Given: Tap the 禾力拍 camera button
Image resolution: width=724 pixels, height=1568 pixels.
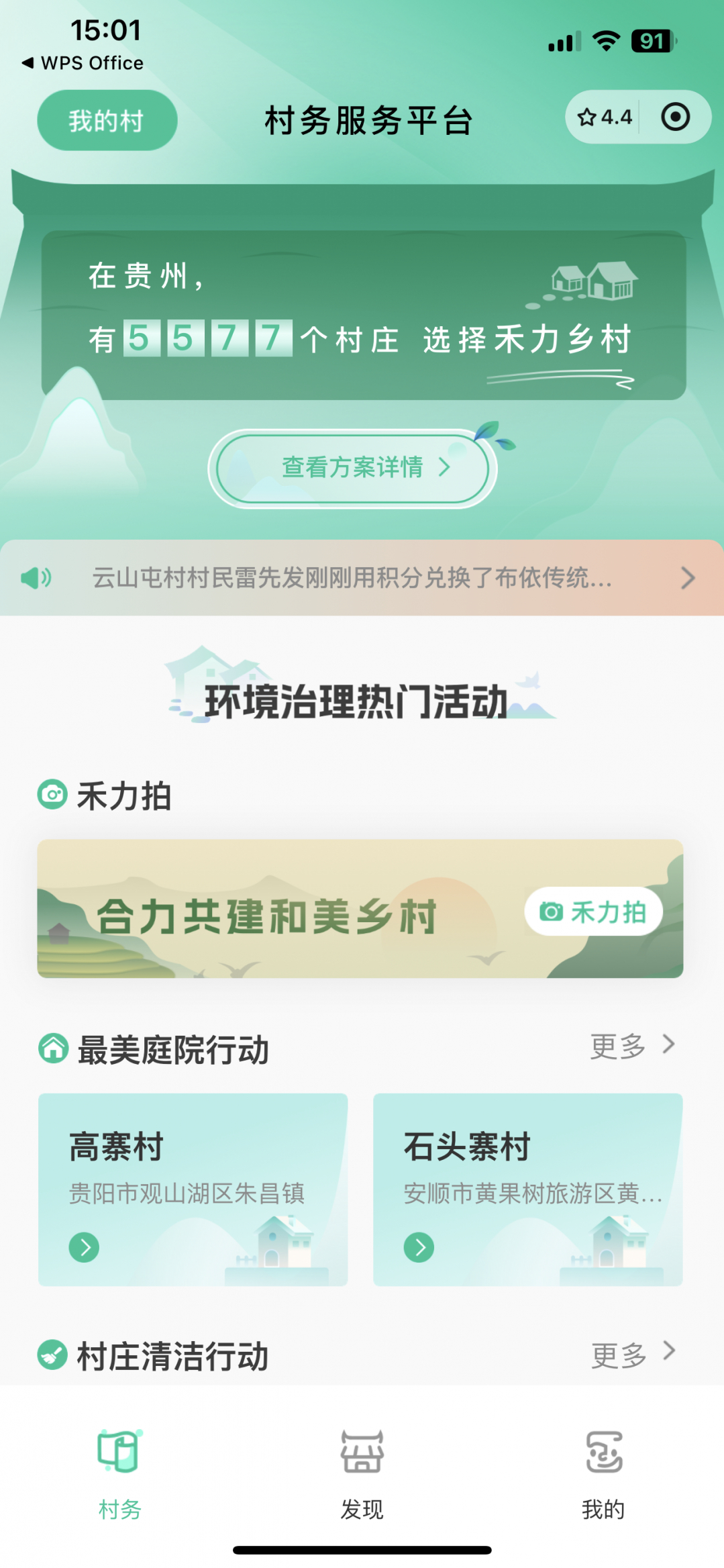Looking at the screenshot, I should point(593,912).
